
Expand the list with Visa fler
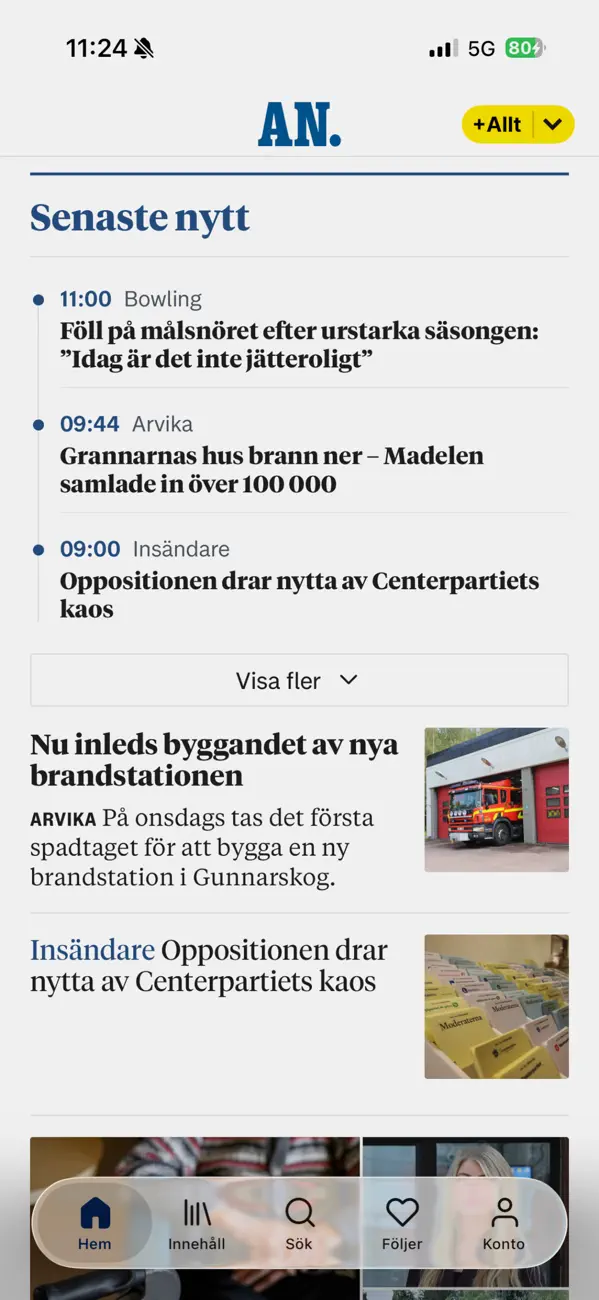[299, 681]
